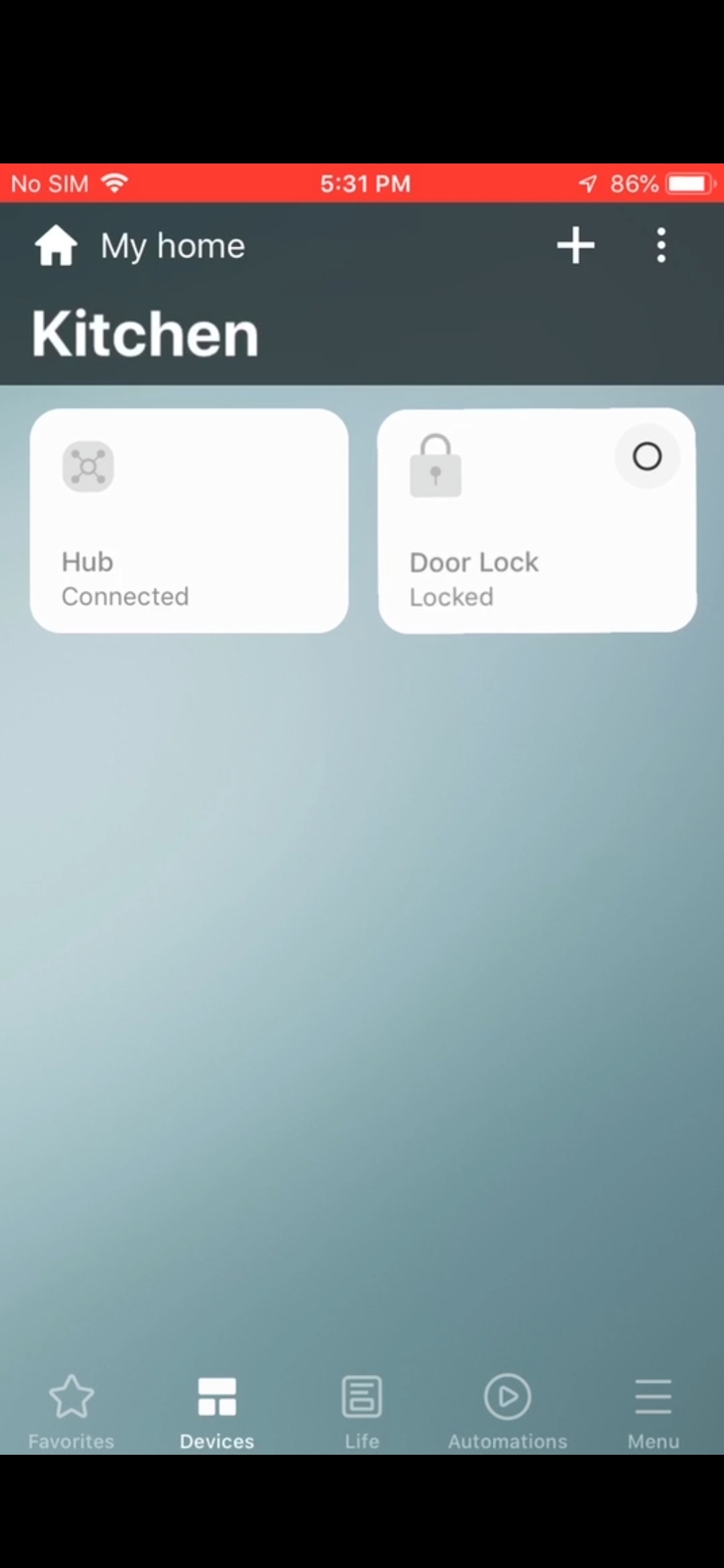Tap the Wi-Fi indicator in status bar
The image size is (724, 1568).
click(114, 182)
